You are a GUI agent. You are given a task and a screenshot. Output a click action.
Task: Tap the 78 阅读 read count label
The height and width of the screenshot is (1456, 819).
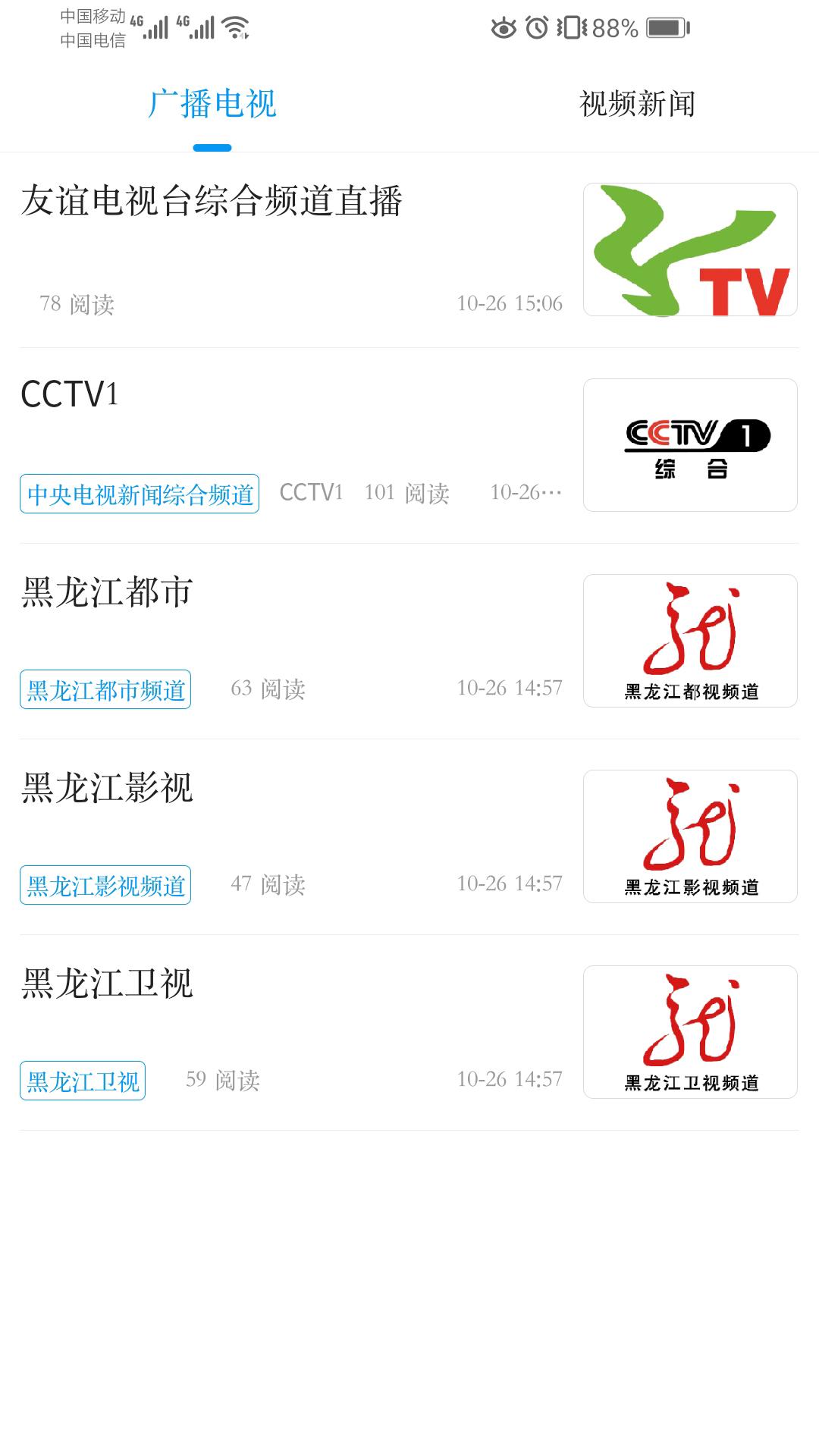(x=77, y=303)
